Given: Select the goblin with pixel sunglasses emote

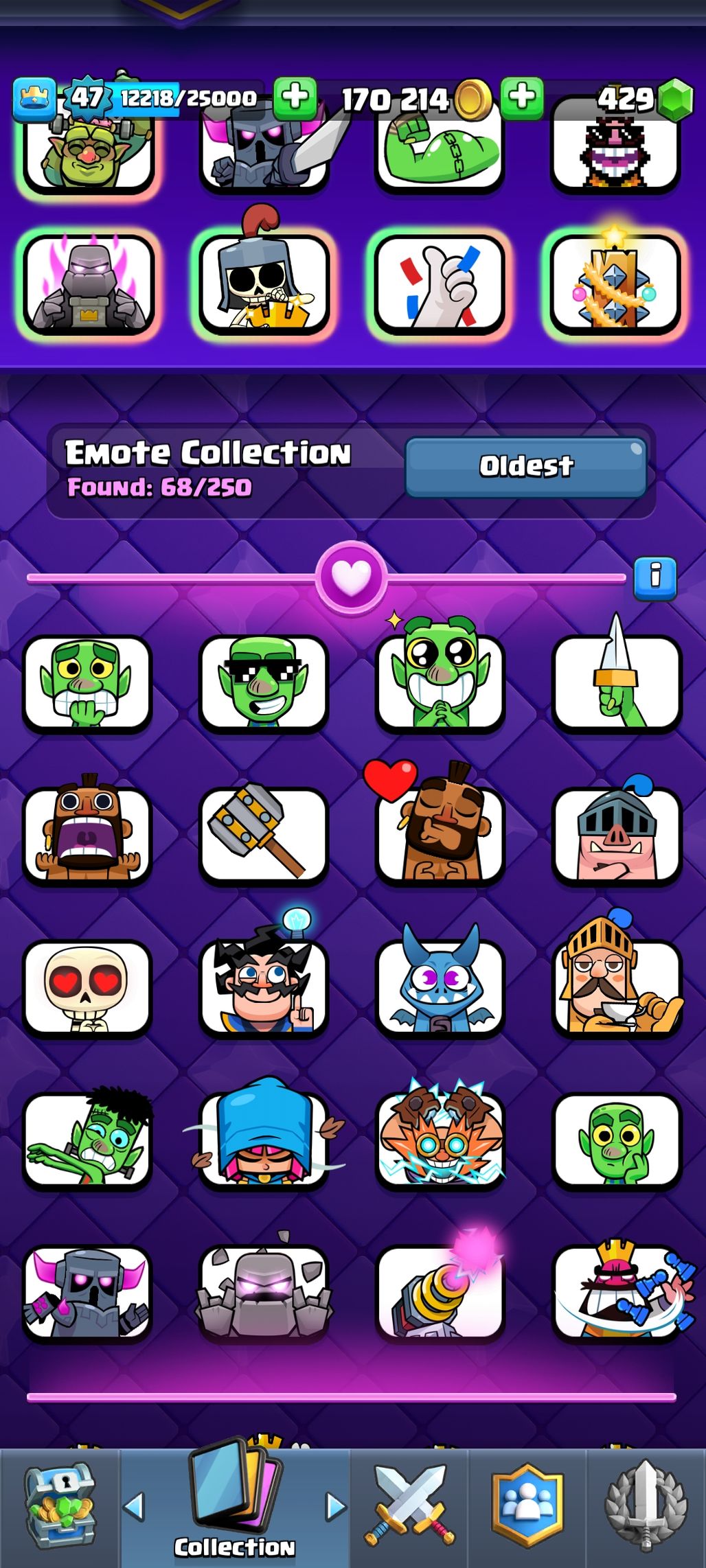Looking at the screenshot, I should tap(263, 683).
